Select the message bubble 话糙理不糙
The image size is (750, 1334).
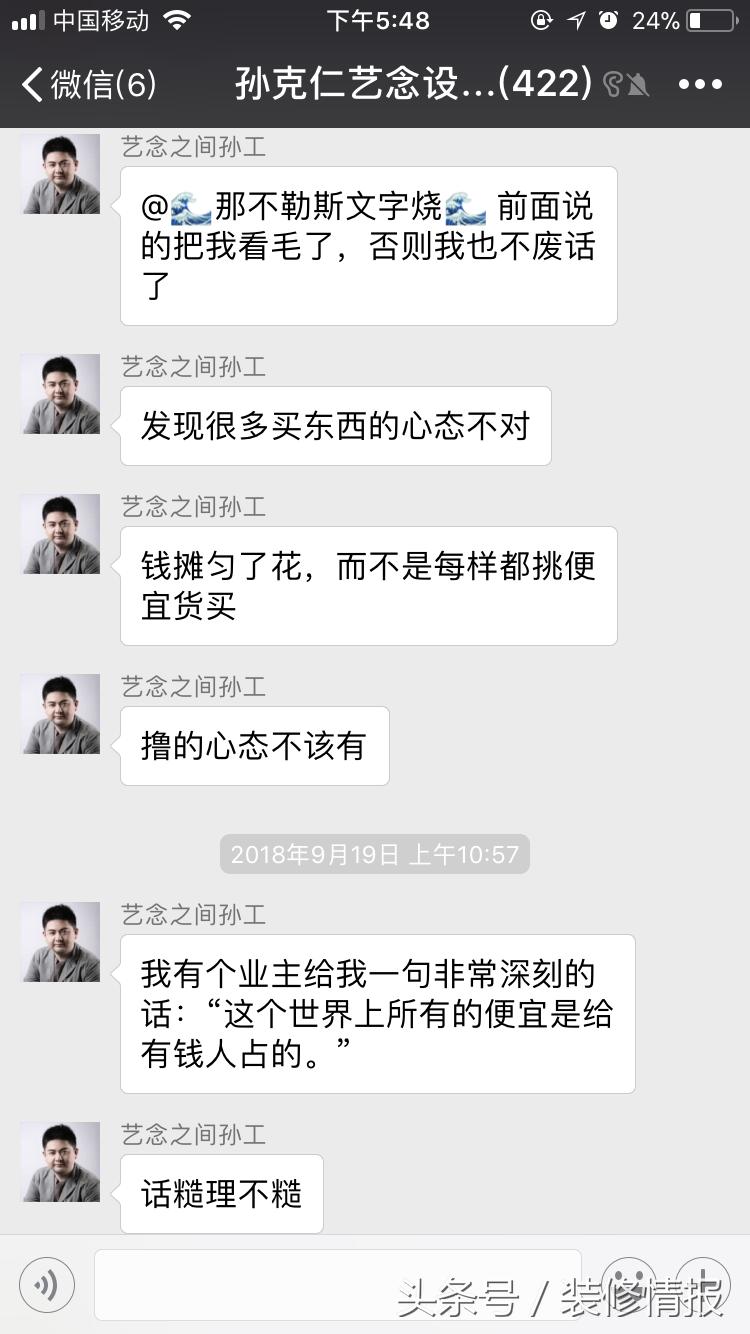click(x=221, y=1193)
